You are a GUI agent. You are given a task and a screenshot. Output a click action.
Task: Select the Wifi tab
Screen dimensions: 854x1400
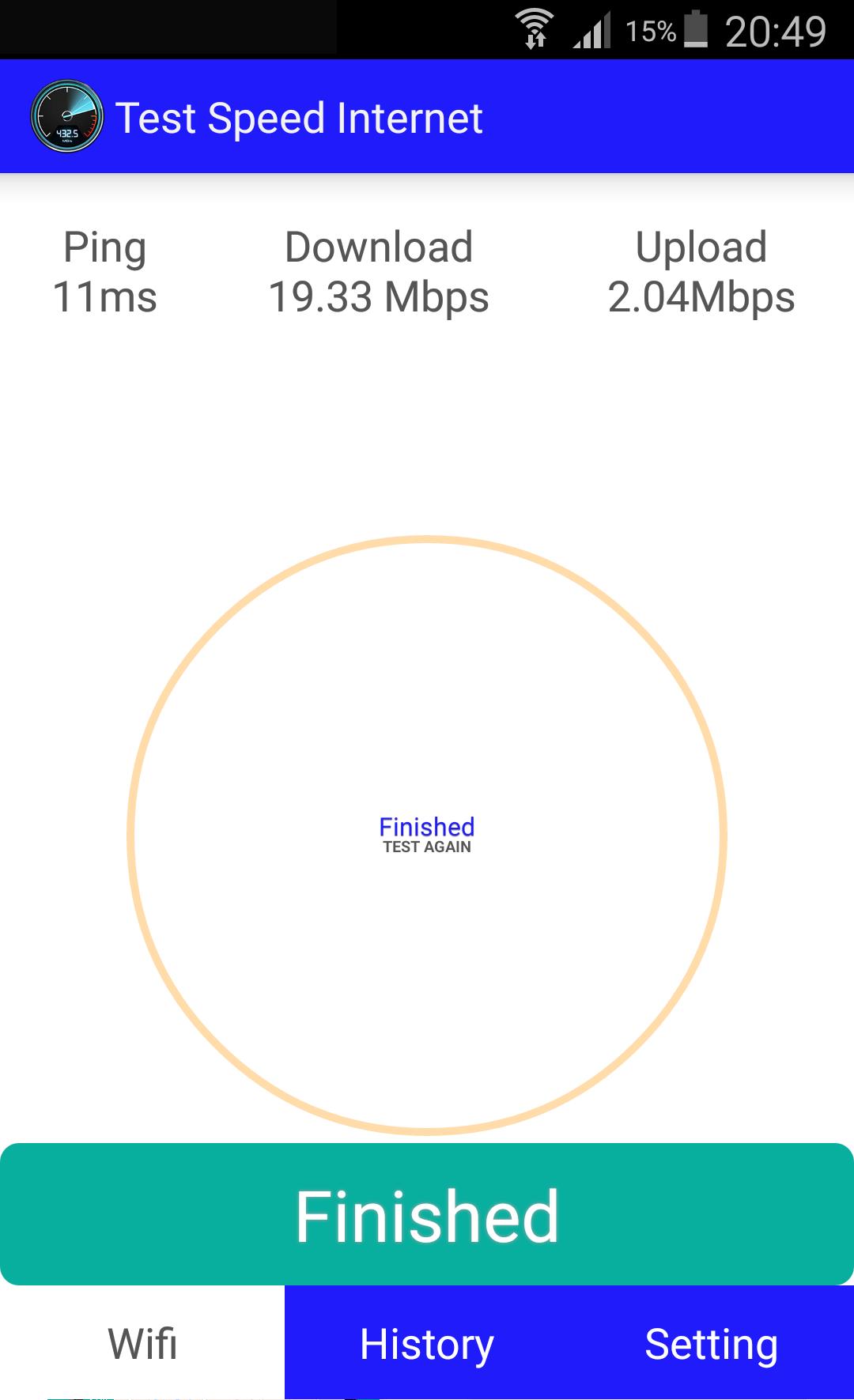(142, 1342)
